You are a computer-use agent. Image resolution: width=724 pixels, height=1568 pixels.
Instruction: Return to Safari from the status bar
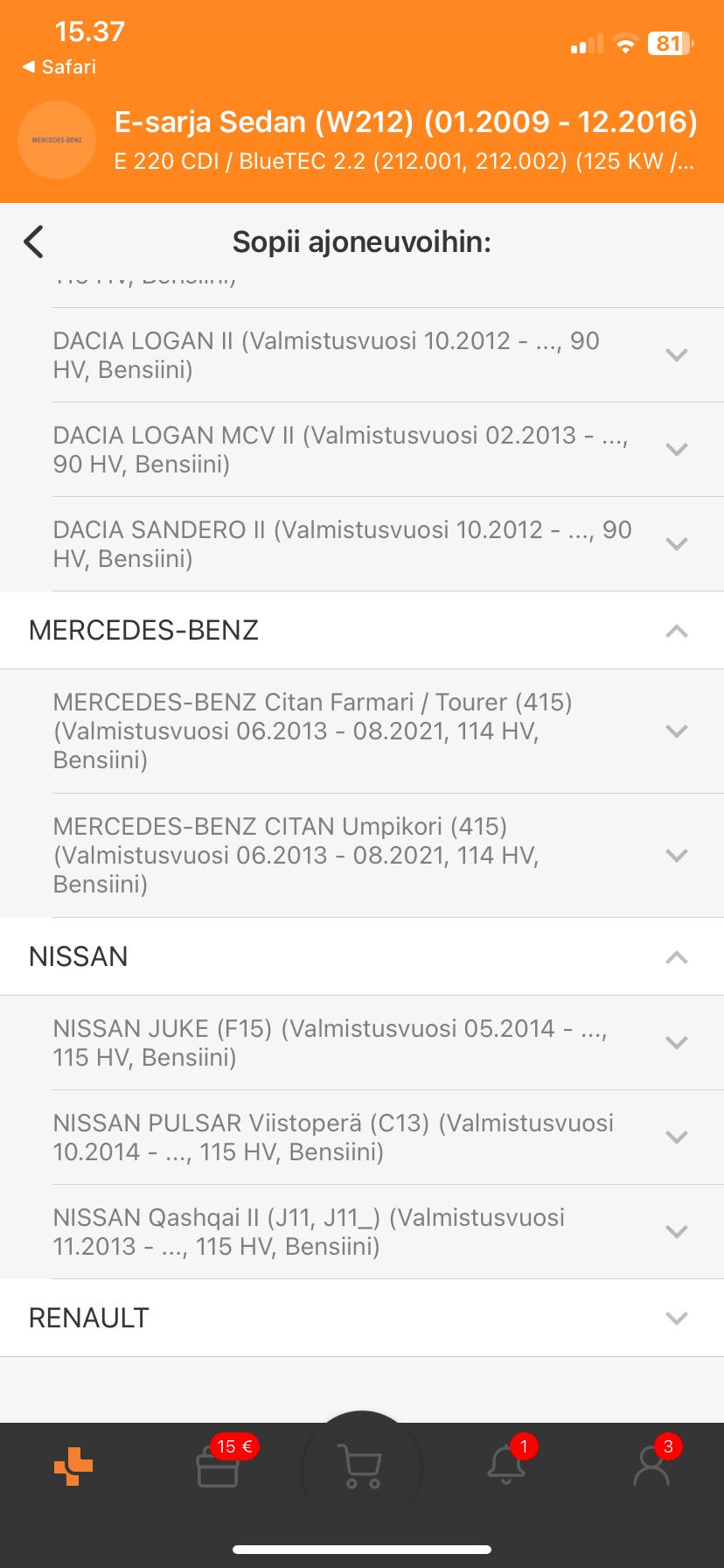tap(59, 66)
